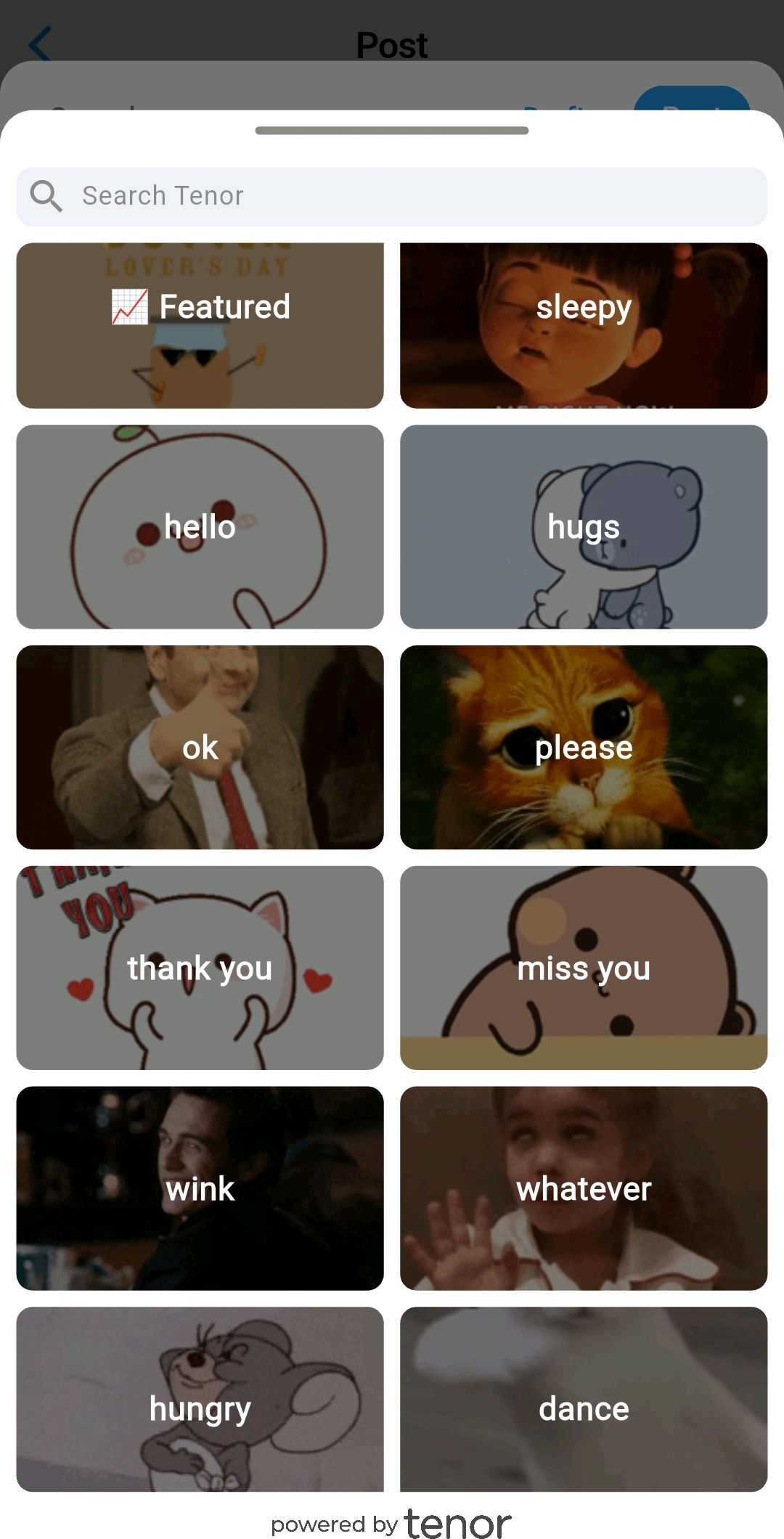Viewport: 784px width, 1539px height.
Task: Browse hello GIFs
Action: (x=200, y=526)
